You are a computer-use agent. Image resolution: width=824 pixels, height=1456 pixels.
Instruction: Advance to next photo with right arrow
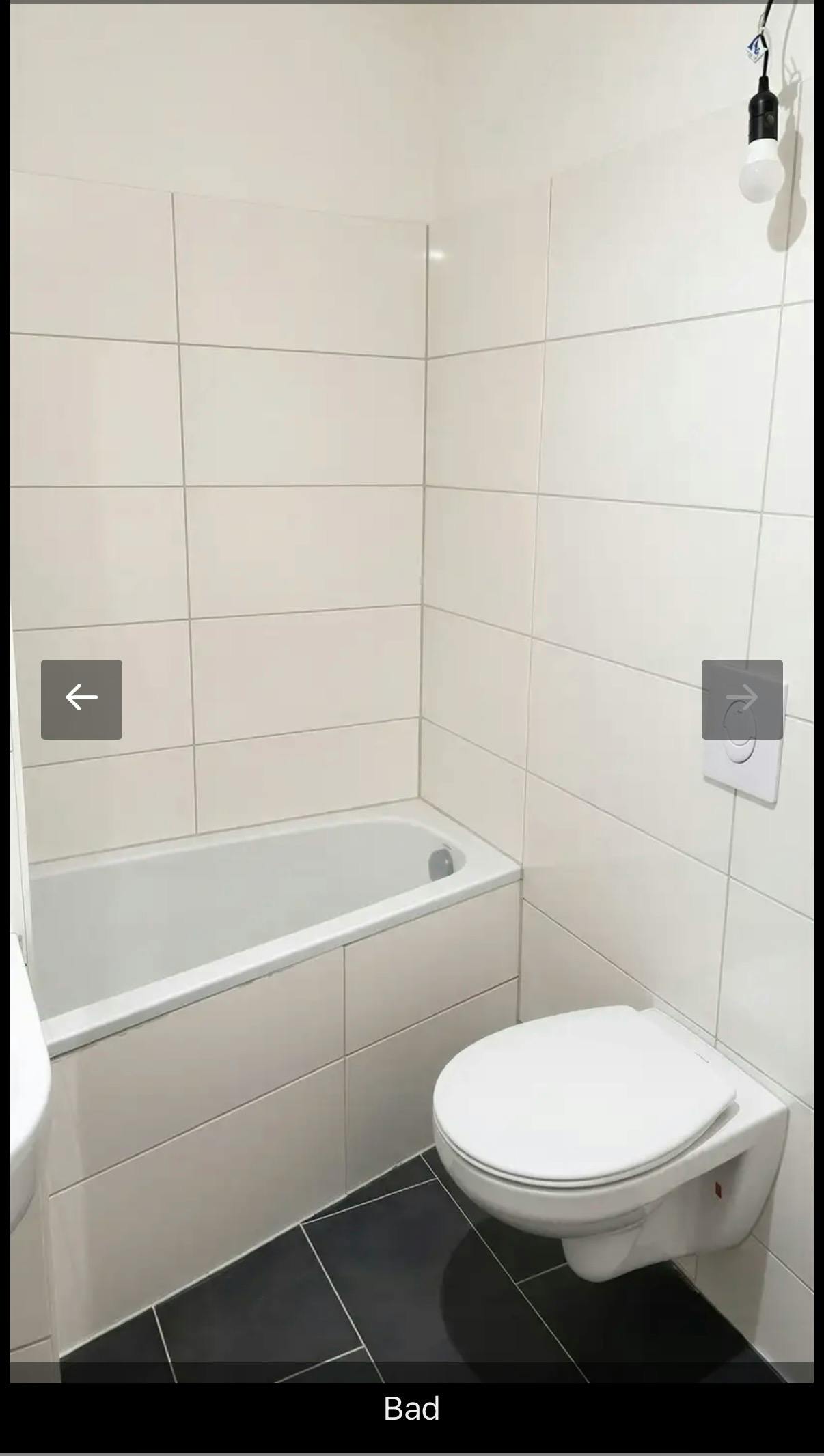coord(742,699)
